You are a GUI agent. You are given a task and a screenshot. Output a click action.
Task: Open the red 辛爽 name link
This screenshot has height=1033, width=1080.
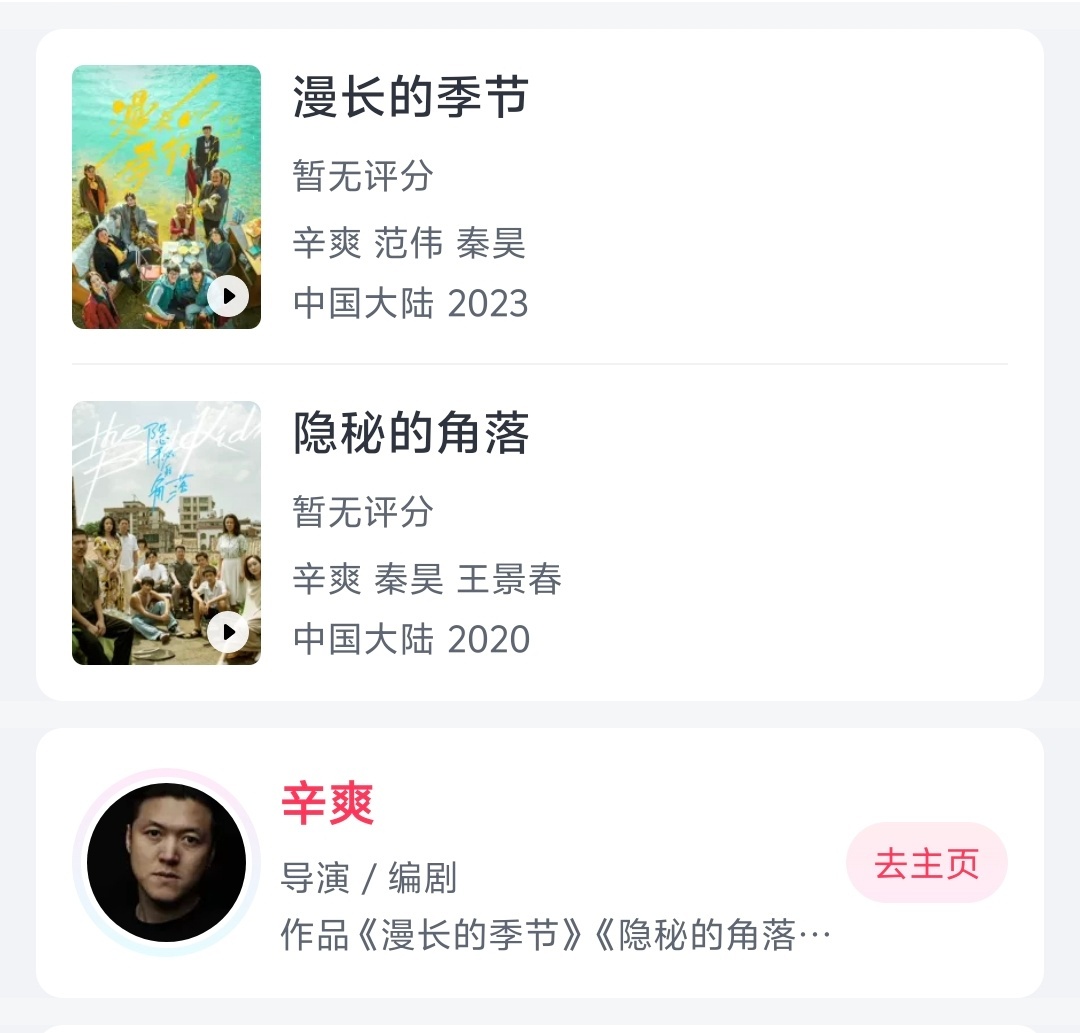[x=328, y=804]
